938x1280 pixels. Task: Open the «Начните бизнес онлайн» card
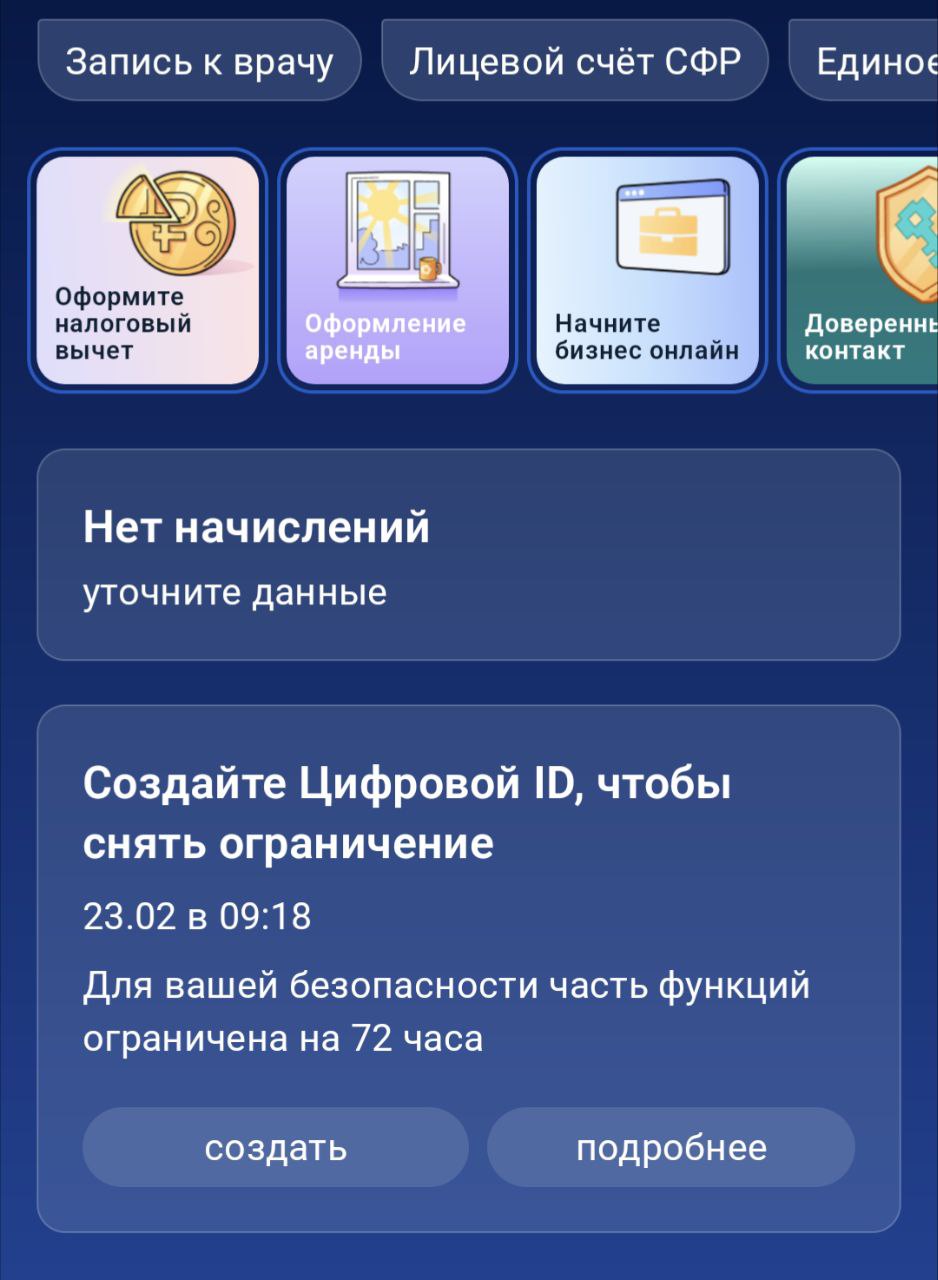[647, 270]
